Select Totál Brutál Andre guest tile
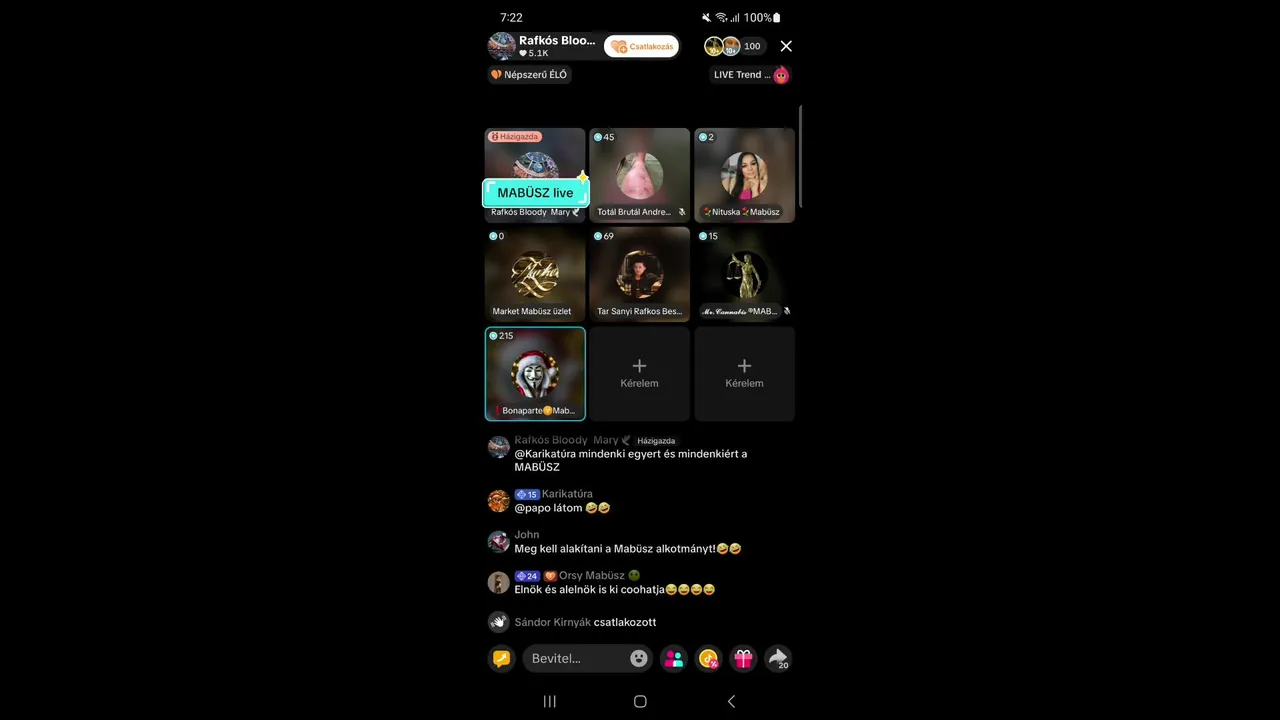Image resolution: width=1280 pixels, height=720 pixels. tap(639, 175)
